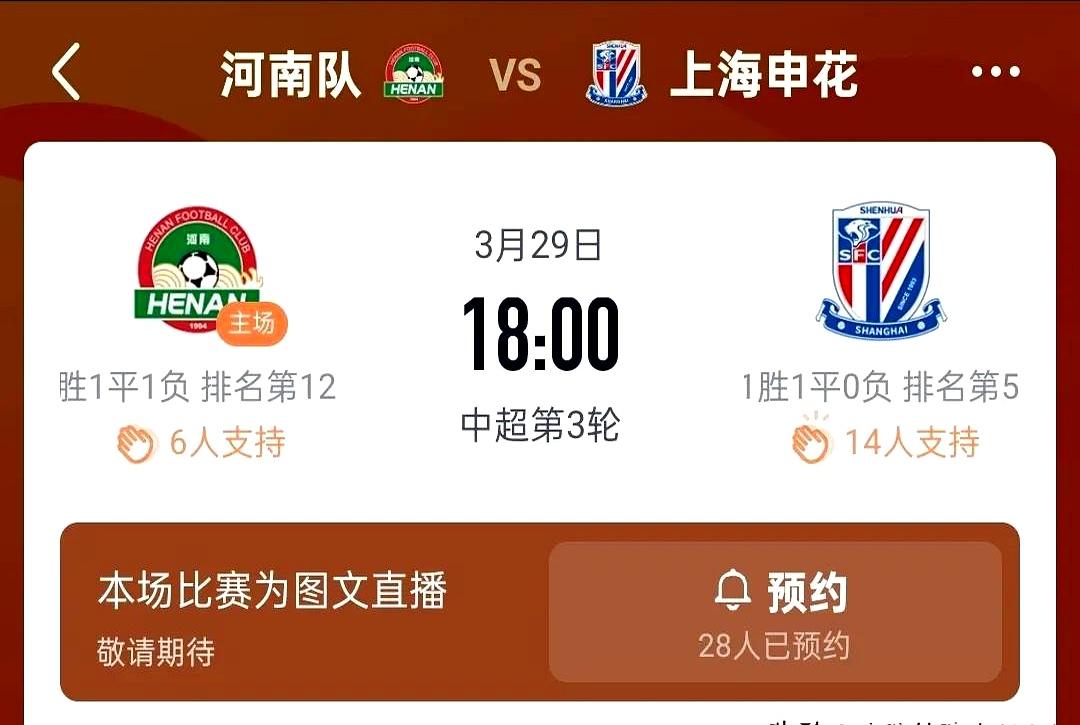Go back using the top arrow
The image size is (1080, 725).
click(x=66, y=73)
